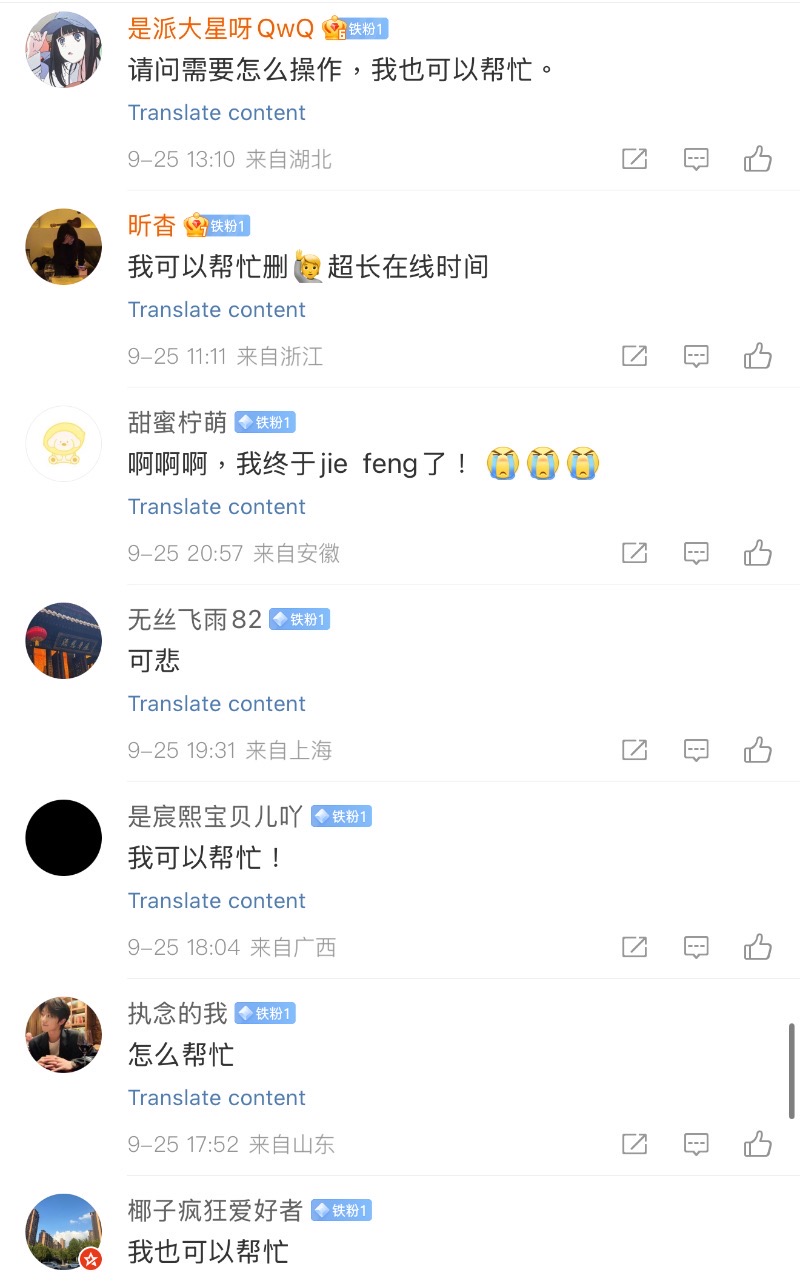View 椰子疯狂爱好者's profile avatar
Screen dimensions: 800x1281
64,1232
